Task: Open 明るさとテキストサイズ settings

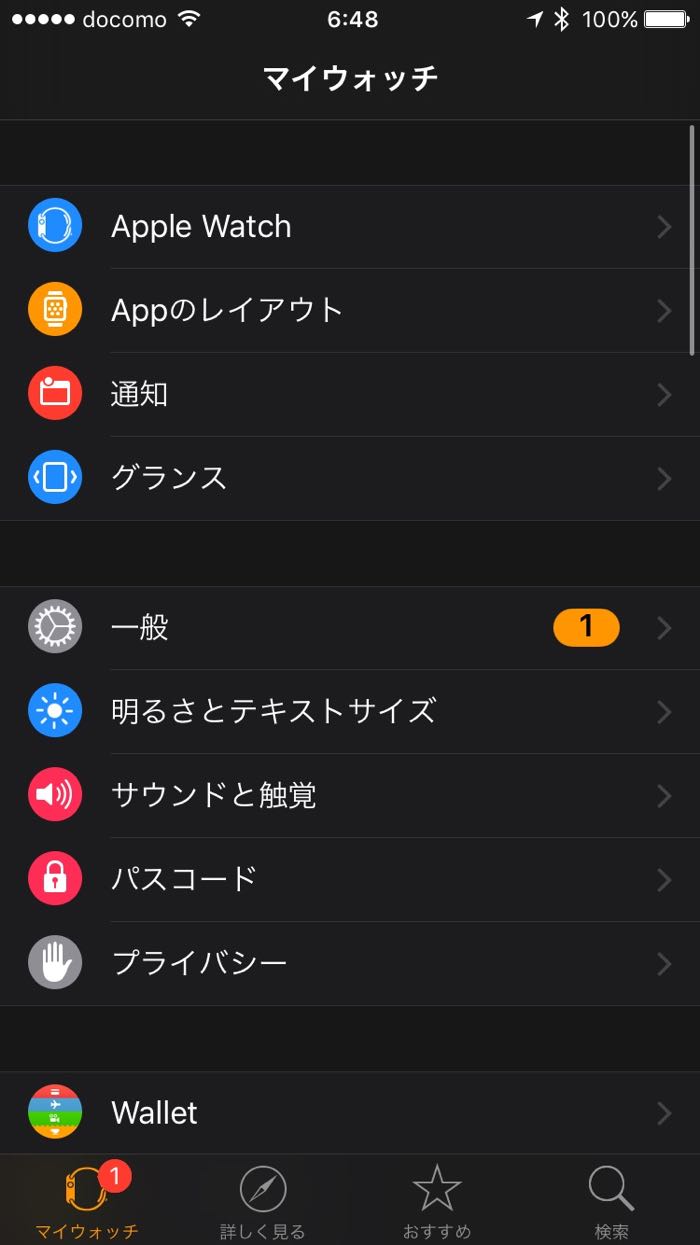Action: coord(350,712)
